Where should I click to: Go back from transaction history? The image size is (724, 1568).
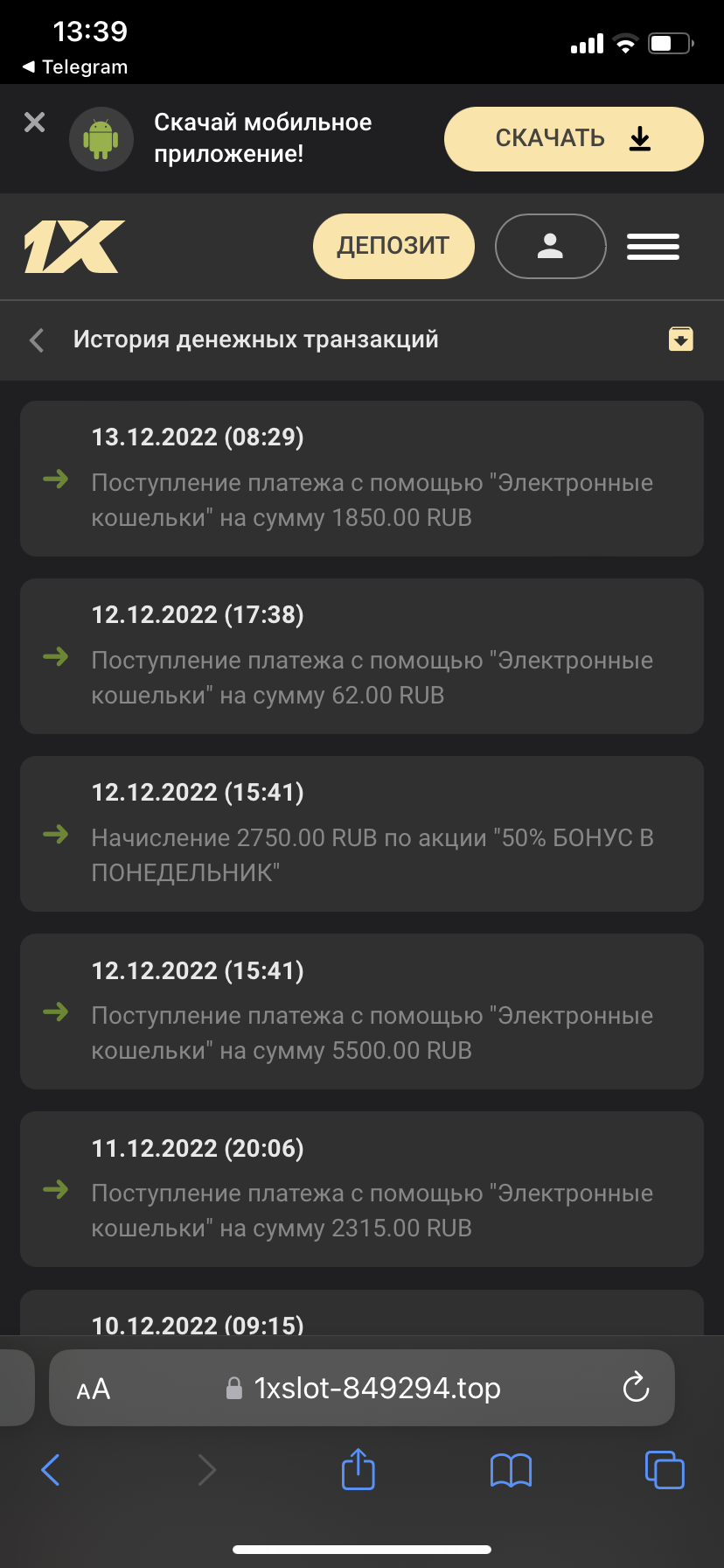(37, 339)
